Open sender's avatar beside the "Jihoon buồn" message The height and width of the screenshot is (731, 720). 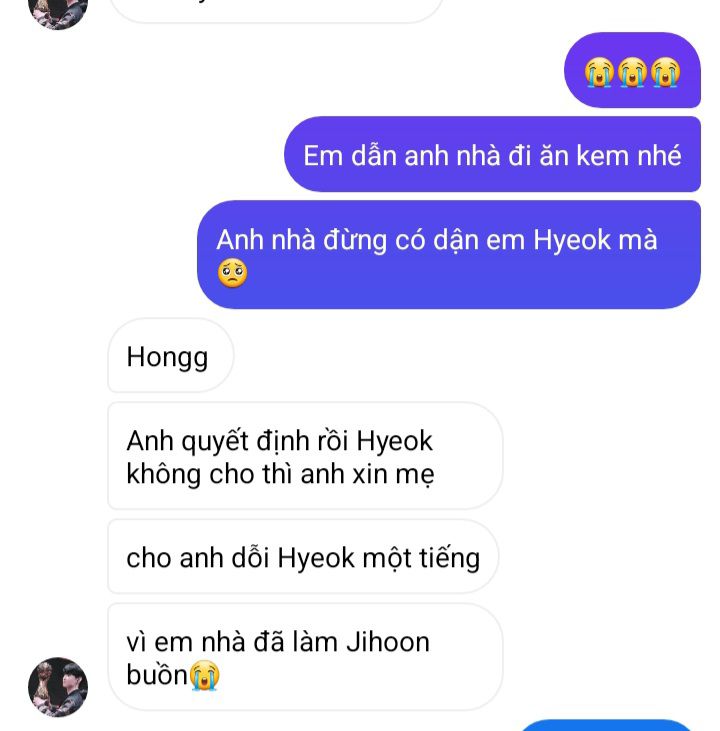pyautogui.click(x=58, y=687)
